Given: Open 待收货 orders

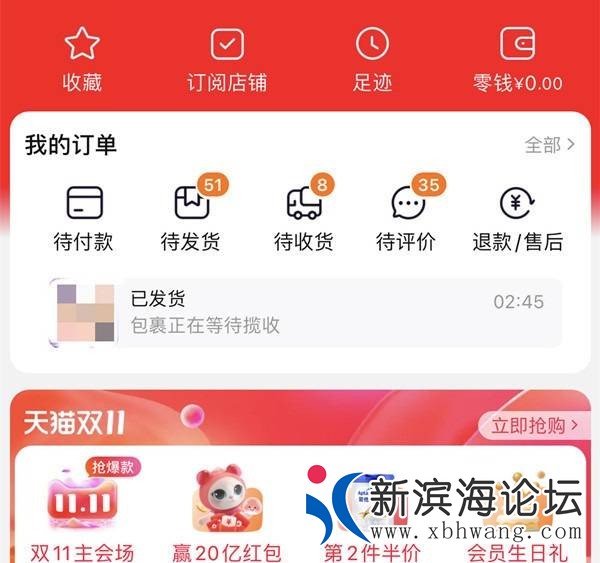Looking at the screenshot, I should 304,217.
